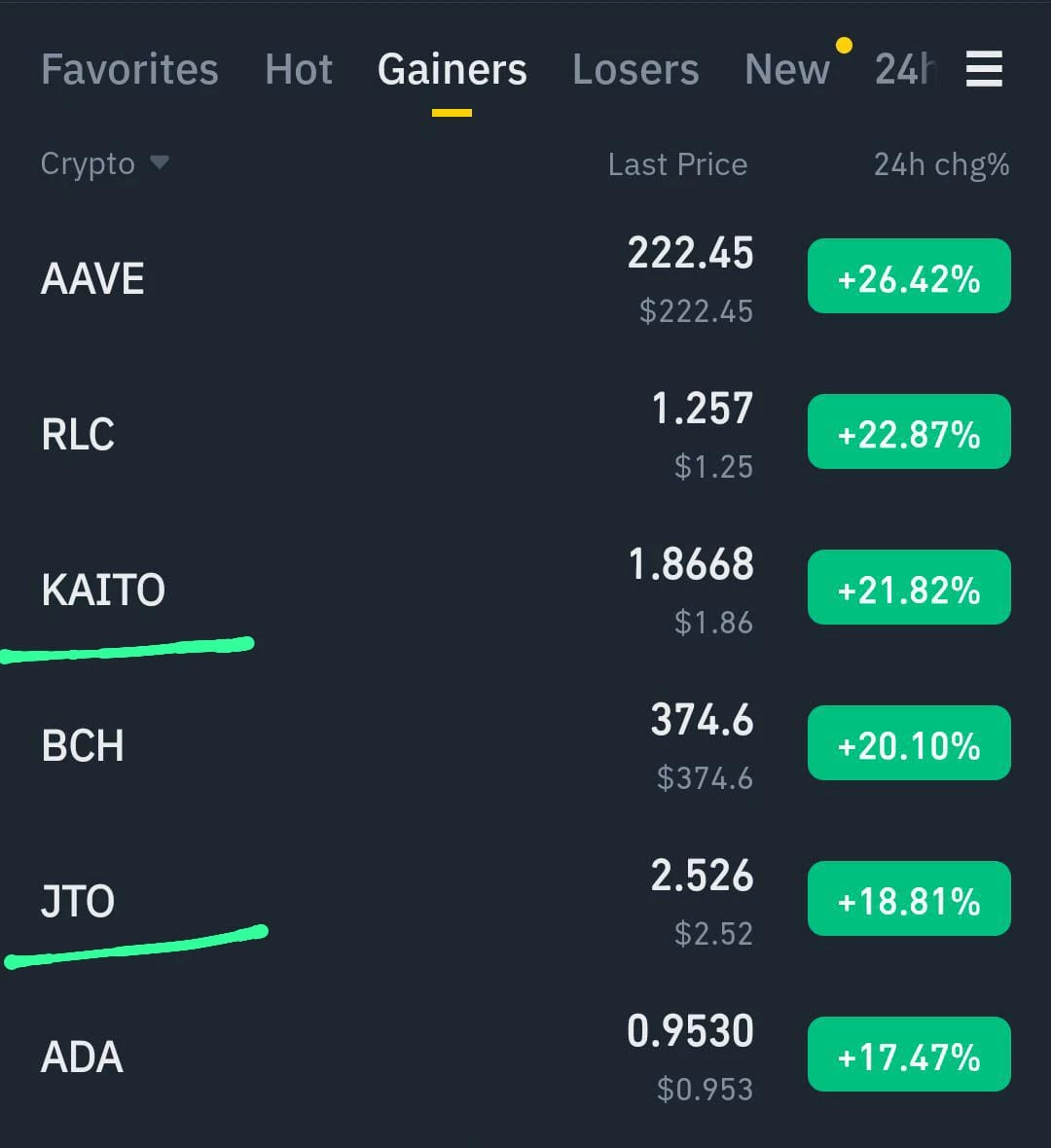Open the AAVE market row

[x=525, y=277]
